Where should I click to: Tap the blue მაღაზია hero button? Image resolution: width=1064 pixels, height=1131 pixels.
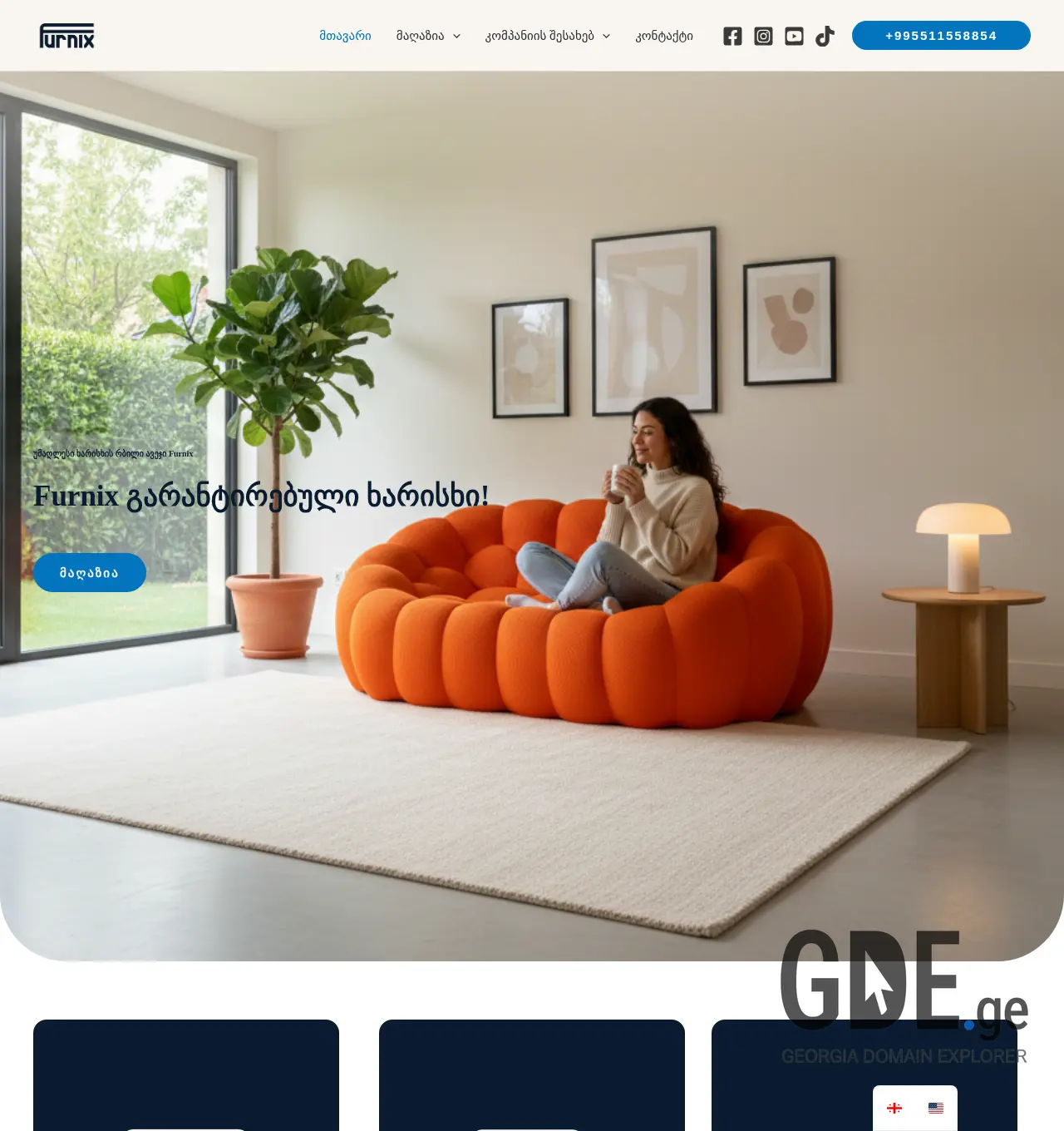(x=90, y=572)
